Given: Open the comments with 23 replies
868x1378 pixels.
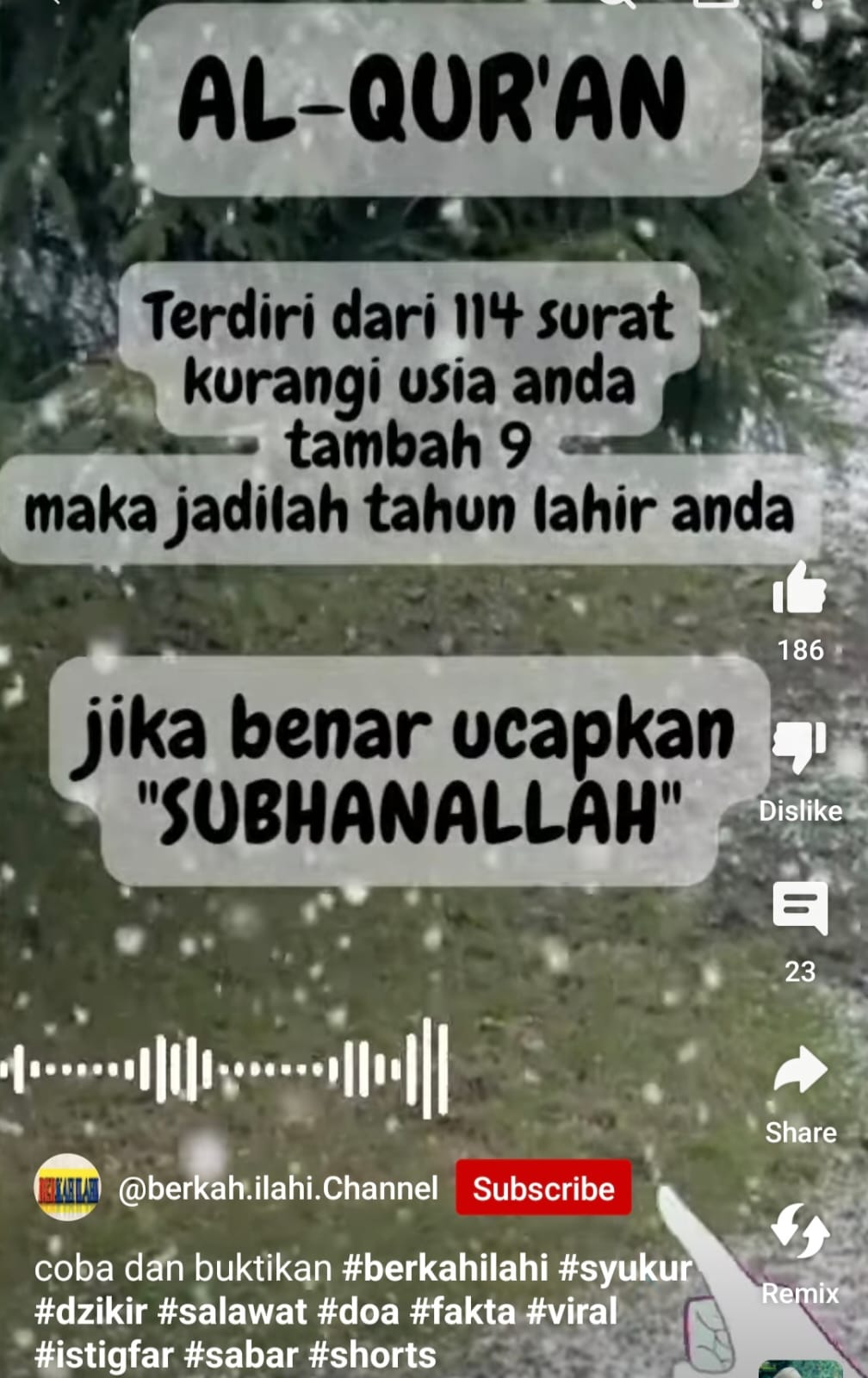Looking at the screenshot, I should point(799,908).
